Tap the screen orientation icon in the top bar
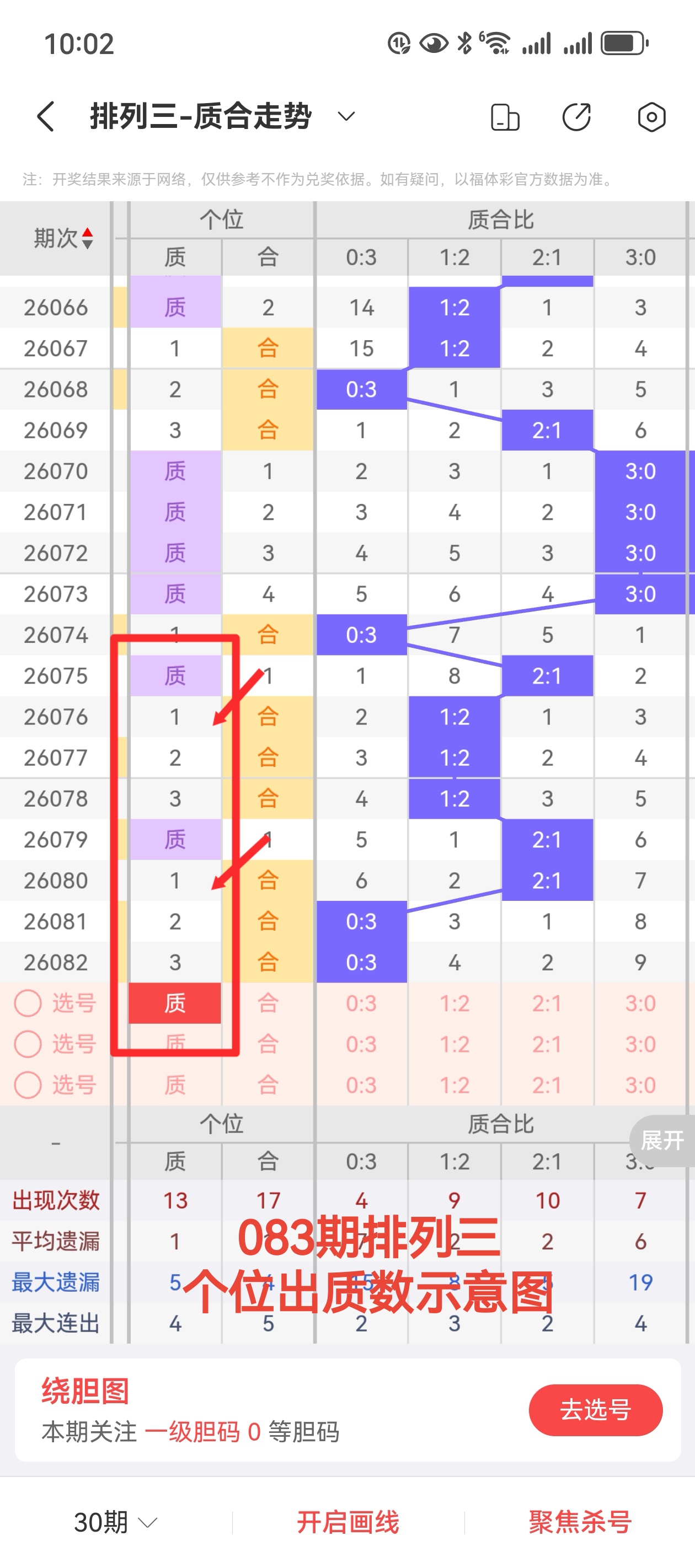This screenshot has height=1568, width=695. coord(505,117)
